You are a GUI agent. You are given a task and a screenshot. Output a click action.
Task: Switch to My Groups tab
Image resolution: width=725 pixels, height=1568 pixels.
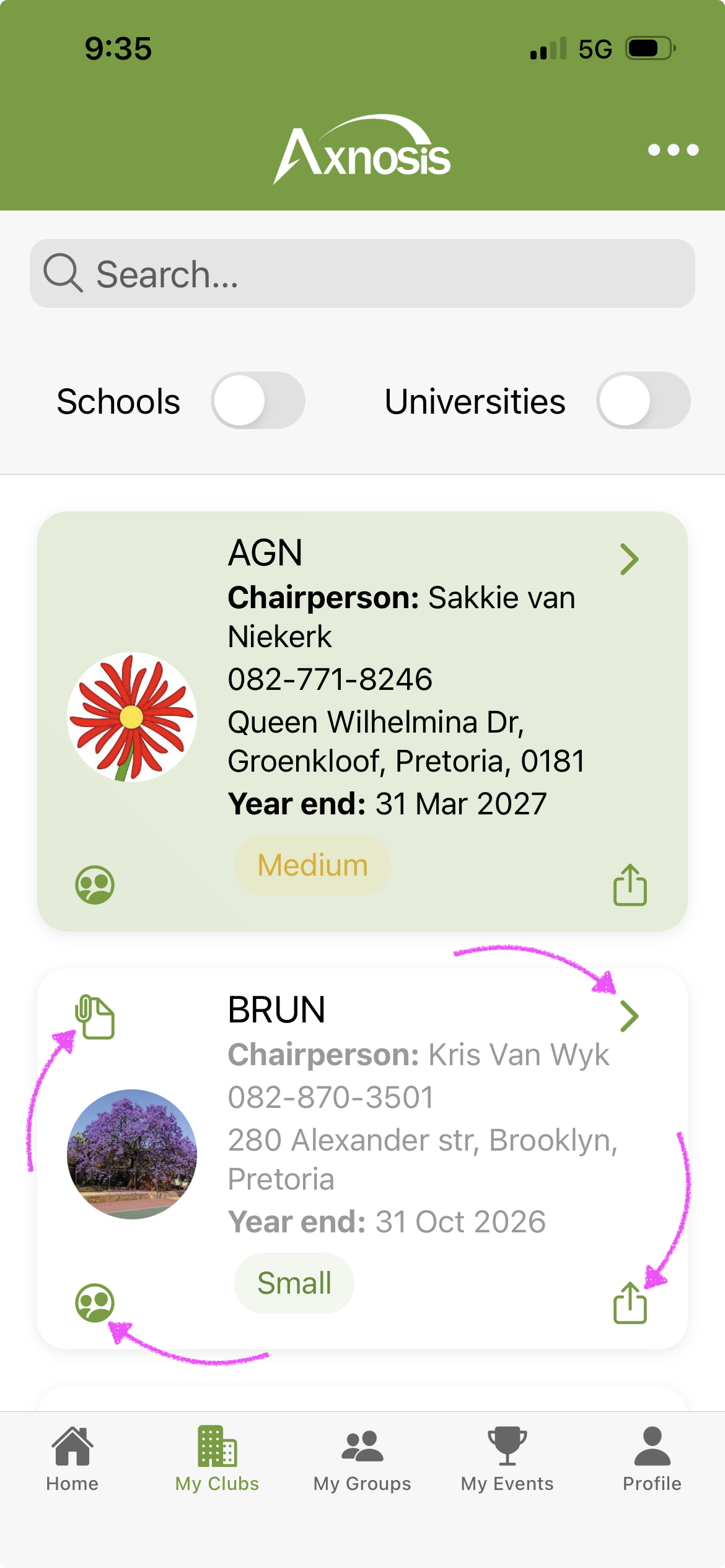(x=362, y=1458)
